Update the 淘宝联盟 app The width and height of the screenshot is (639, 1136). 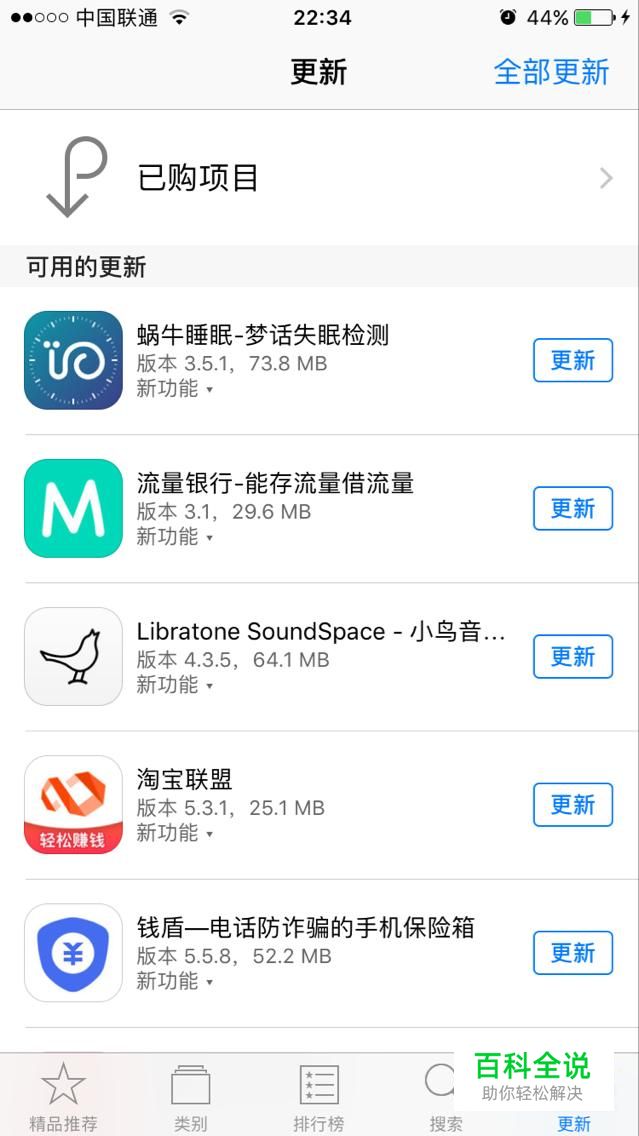[x=572, y=804]
